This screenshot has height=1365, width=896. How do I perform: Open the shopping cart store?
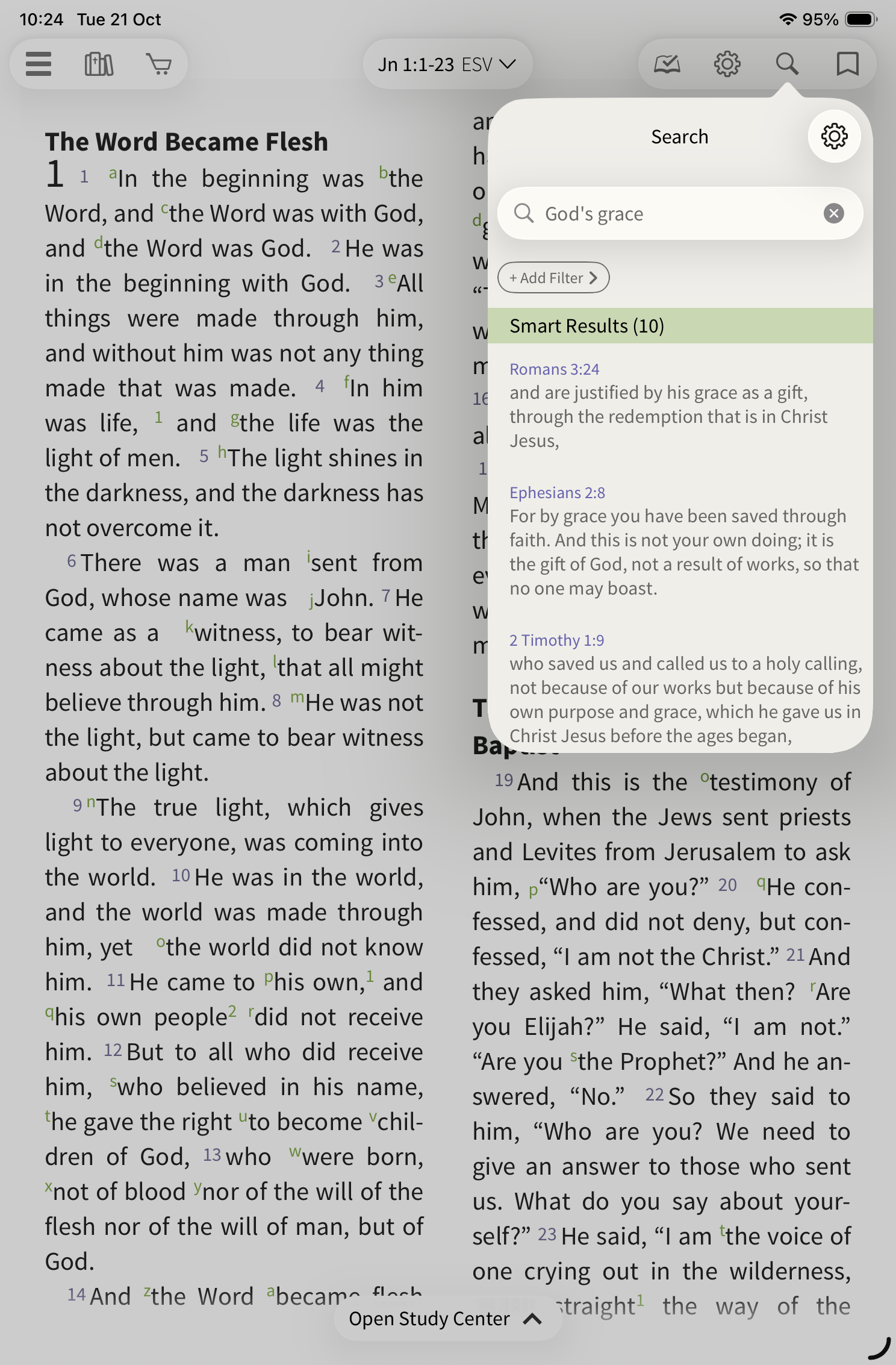[x=159, y=64]
